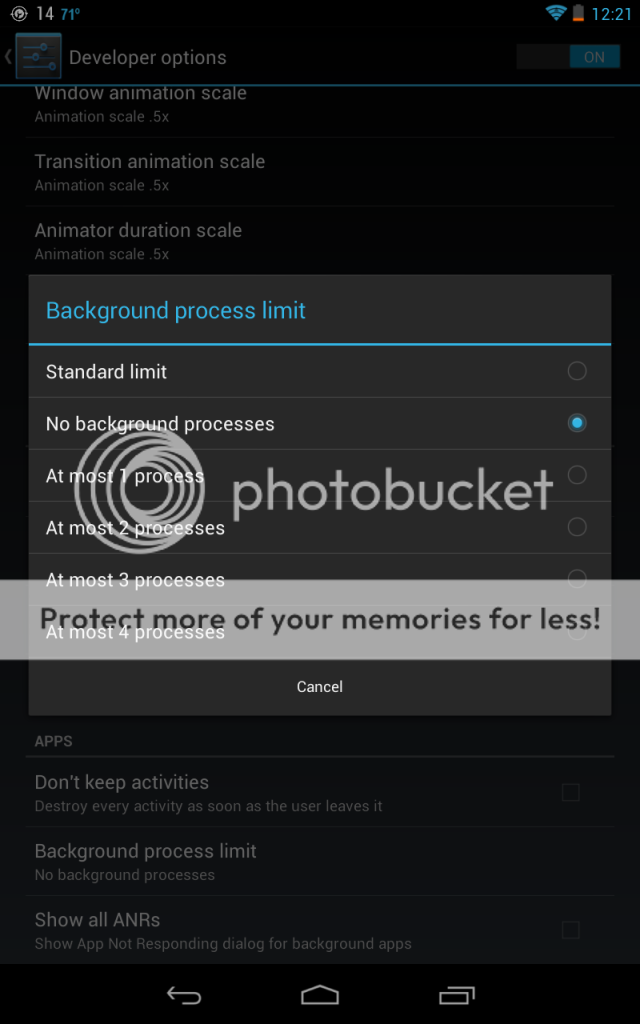Open the recent apps overview

(x=456, y=995)
